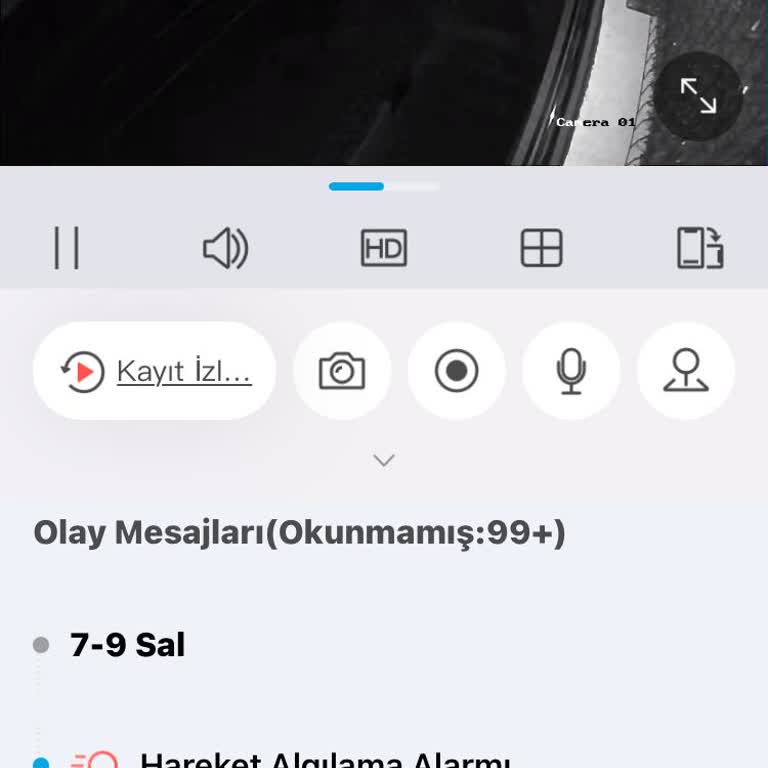Open the PTZ joystick control
The width and height of the screenshot is (768, 768).
click(x=686, y=371)
